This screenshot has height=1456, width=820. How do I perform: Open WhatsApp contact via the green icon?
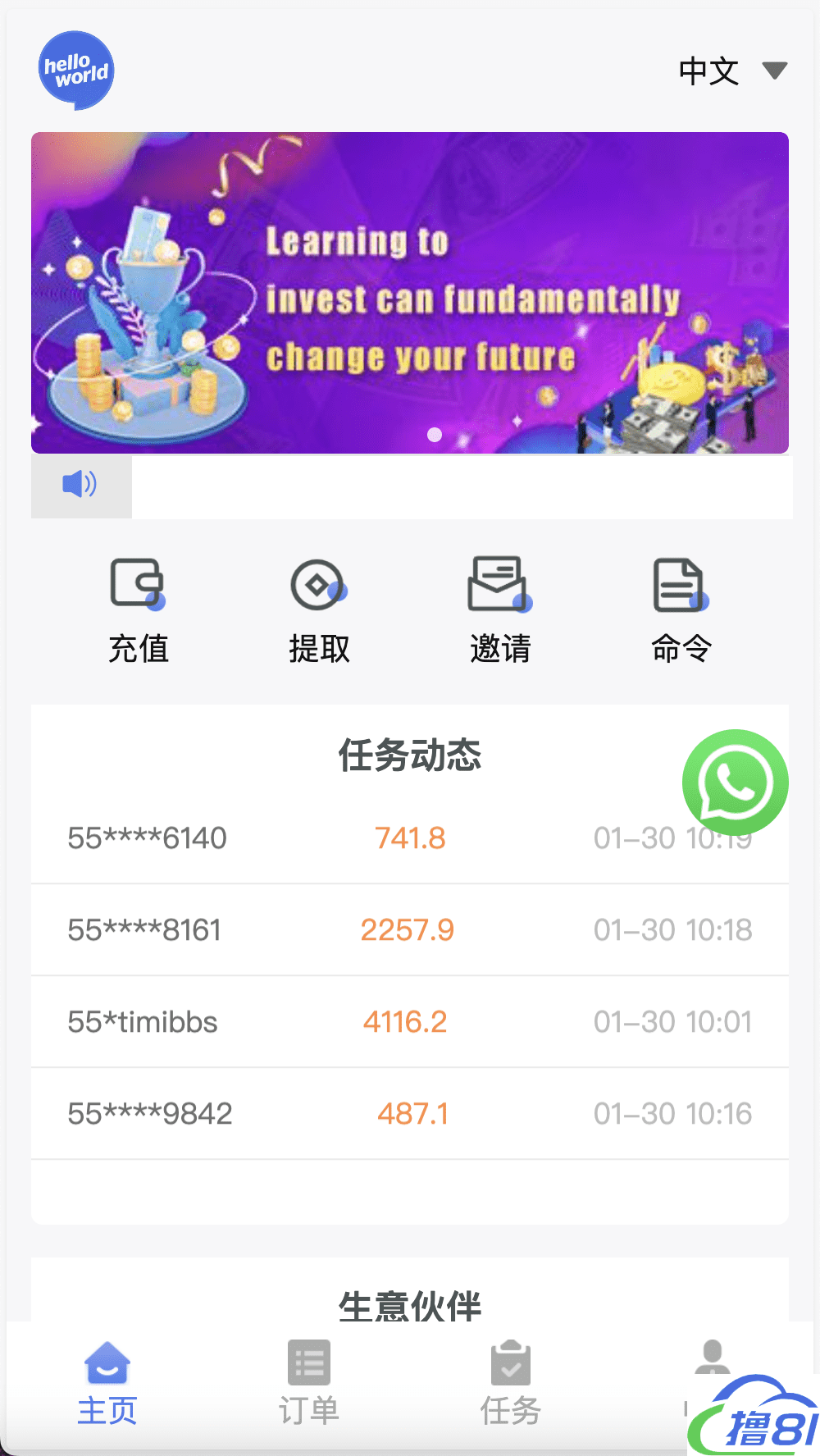pos(736,782)
